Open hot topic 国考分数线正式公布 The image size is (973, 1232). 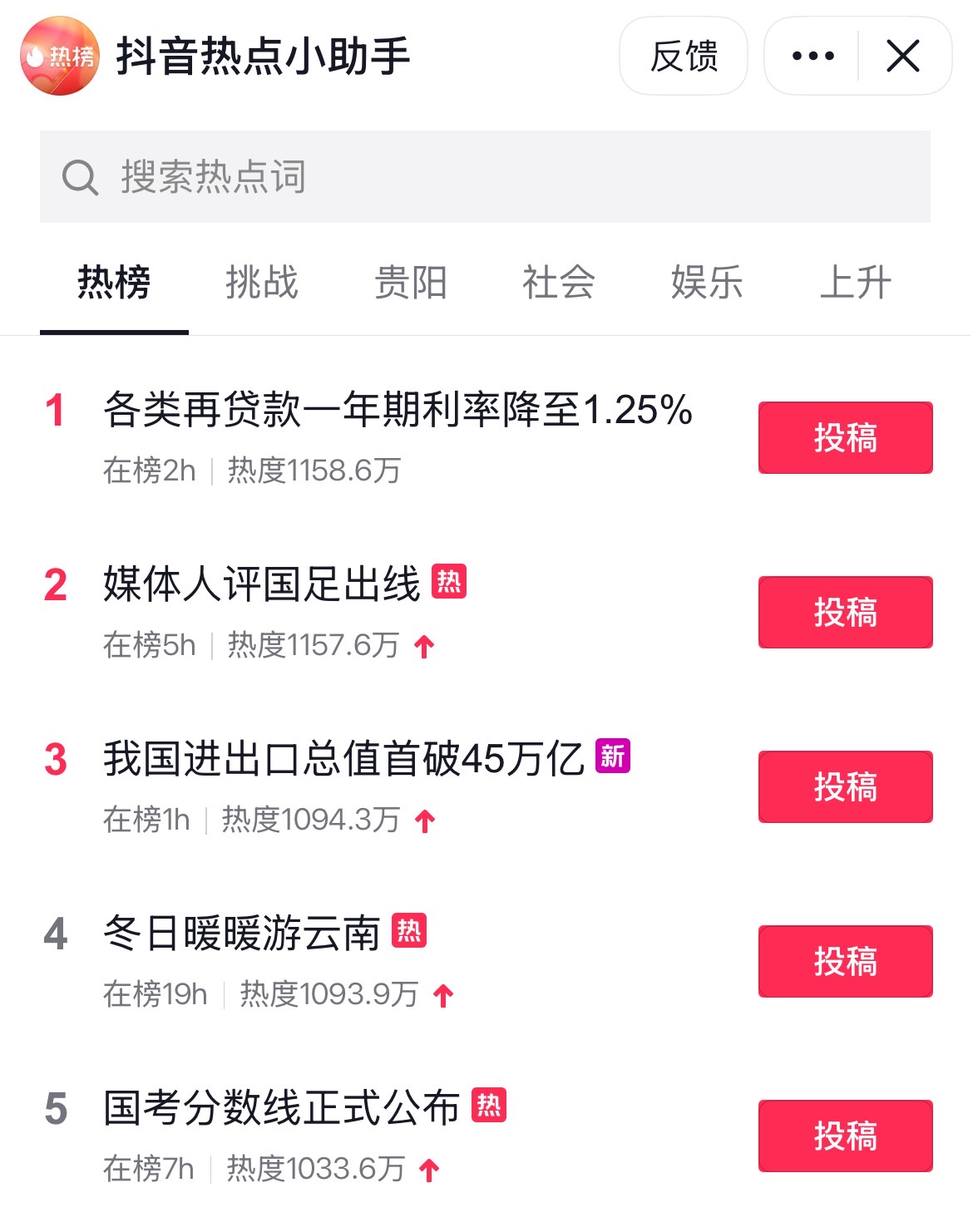(x=281, y=1108)
